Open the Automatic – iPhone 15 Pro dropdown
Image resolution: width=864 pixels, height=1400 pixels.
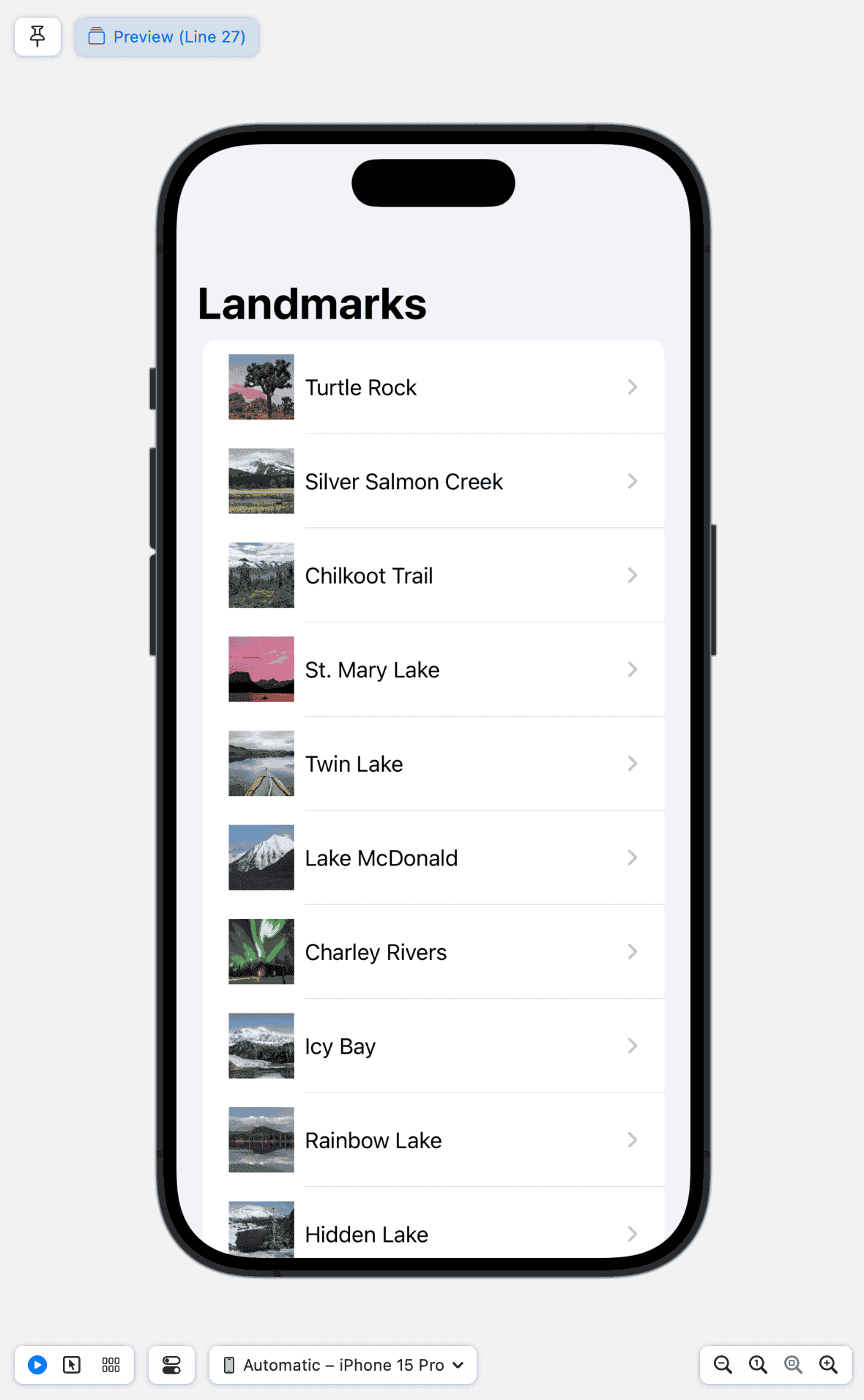point(343,1365)
